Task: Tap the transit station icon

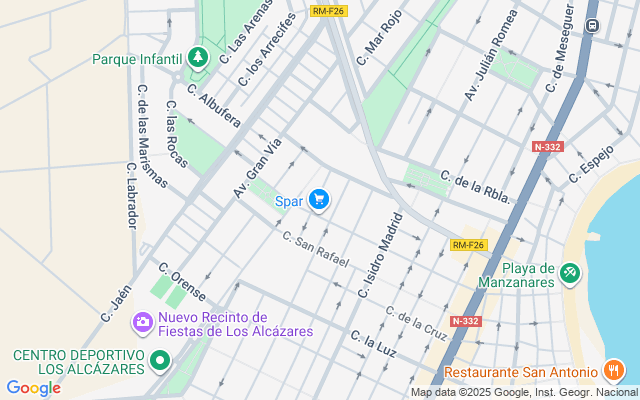Action: point(593,25)
